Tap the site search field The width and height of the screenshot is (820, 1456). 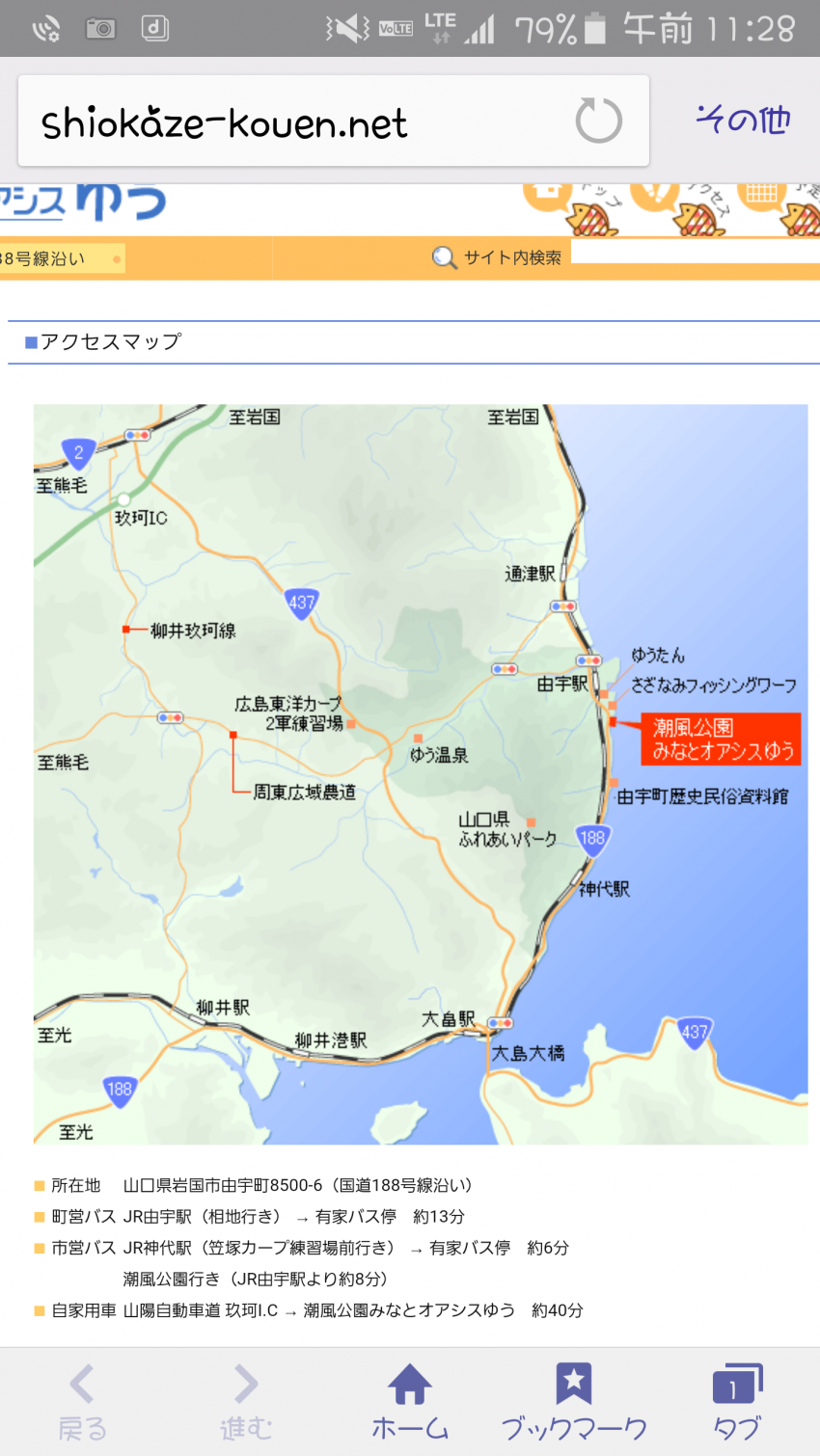pos(695,253)
